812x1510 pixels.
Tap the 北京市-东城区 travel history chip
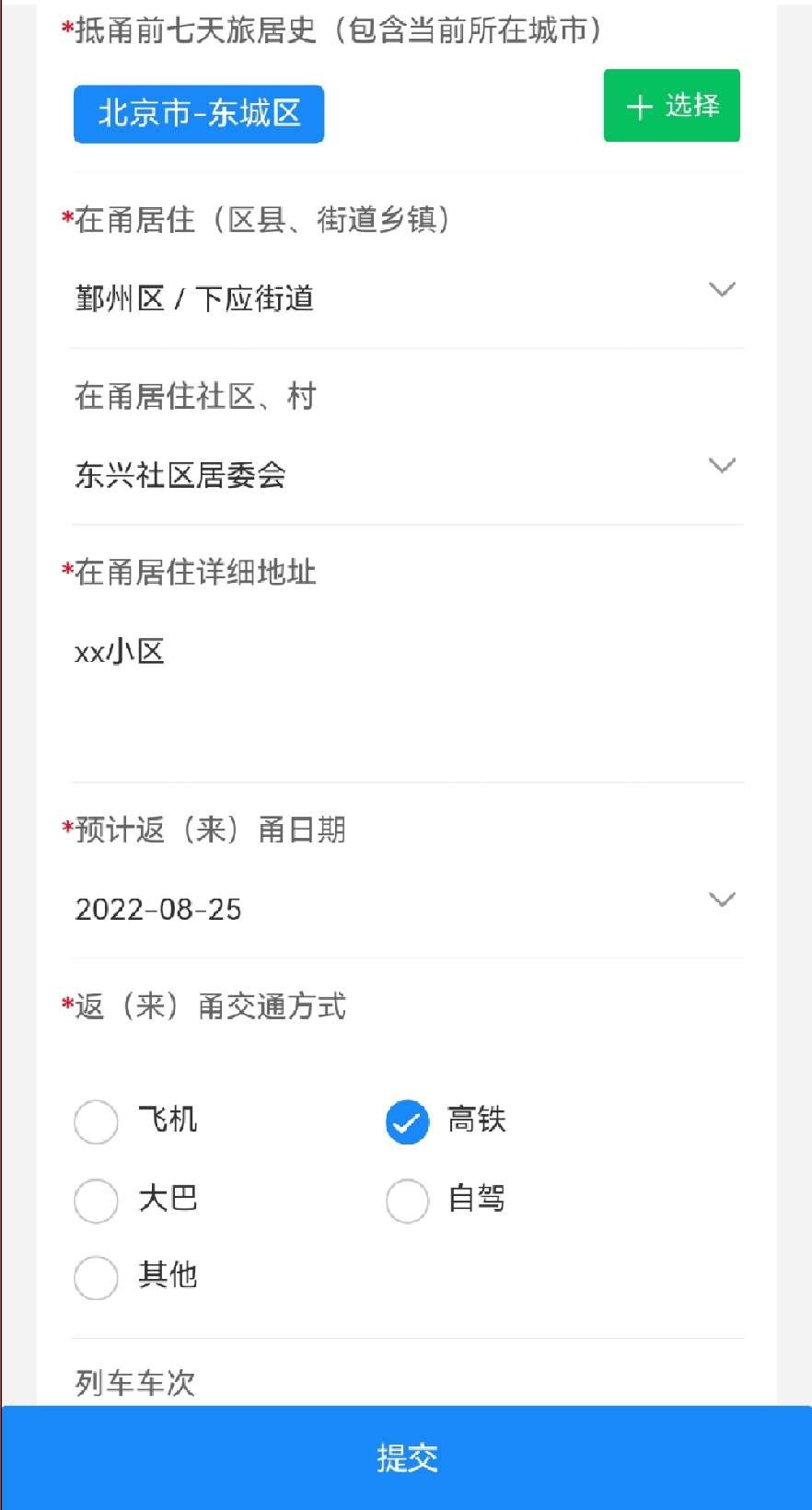point(199,114)
